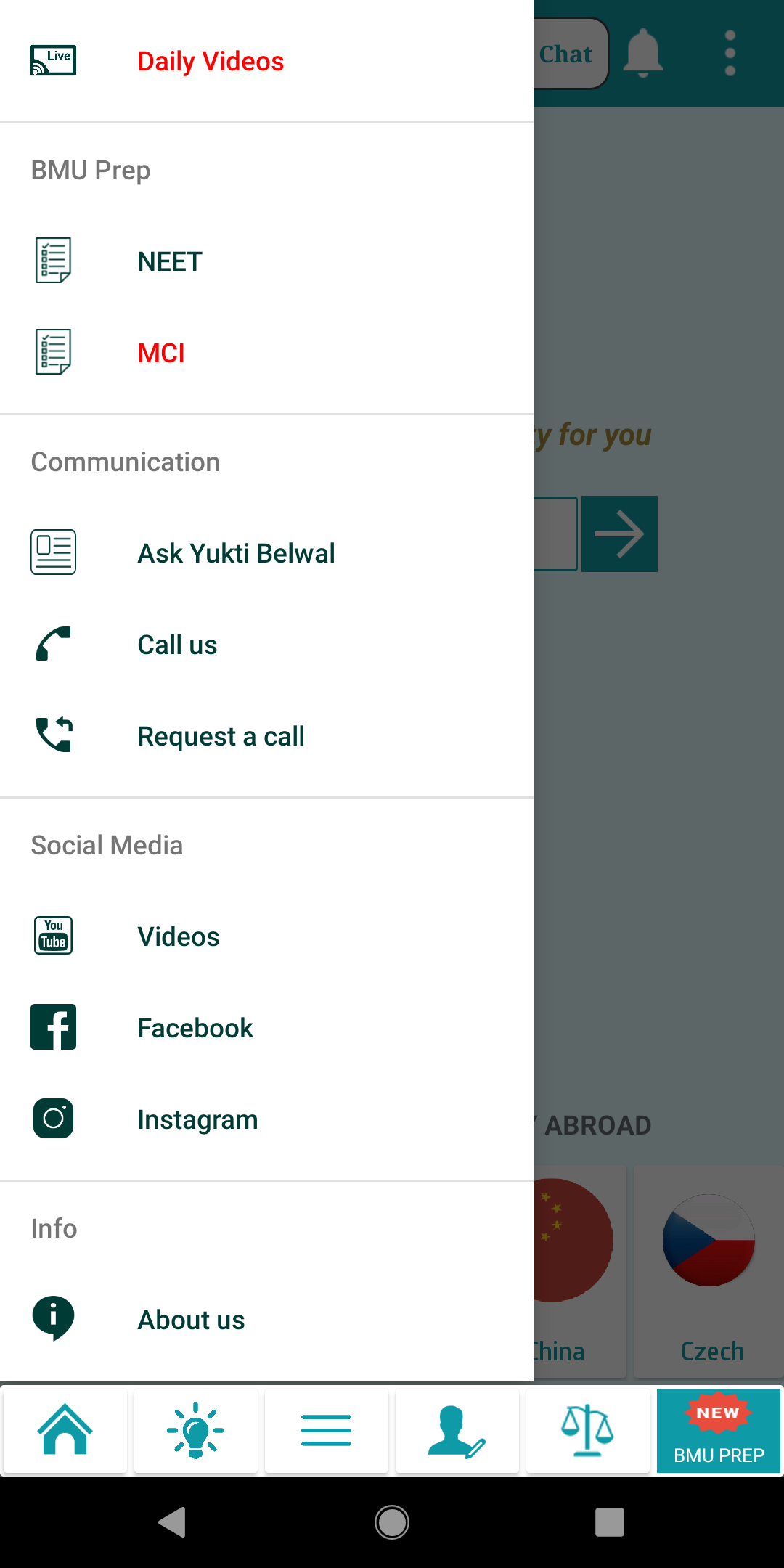Image resolution: width=784 pixels, height=1568 pixels.
Task: Open the MCI prep option
Action: tap(161, 354)
